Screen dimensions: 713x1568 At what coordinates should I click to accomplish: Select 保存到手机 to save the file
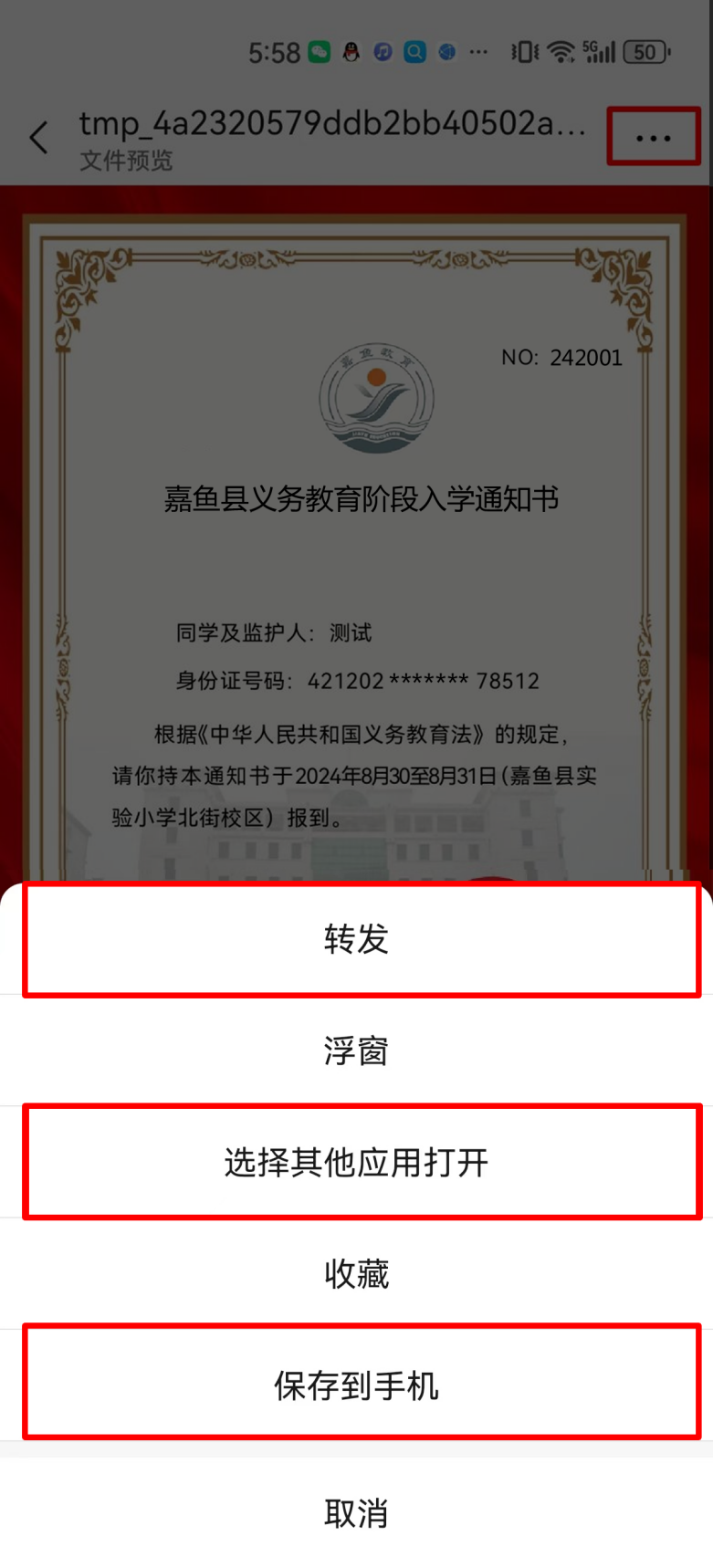(x=357, y=1385)
